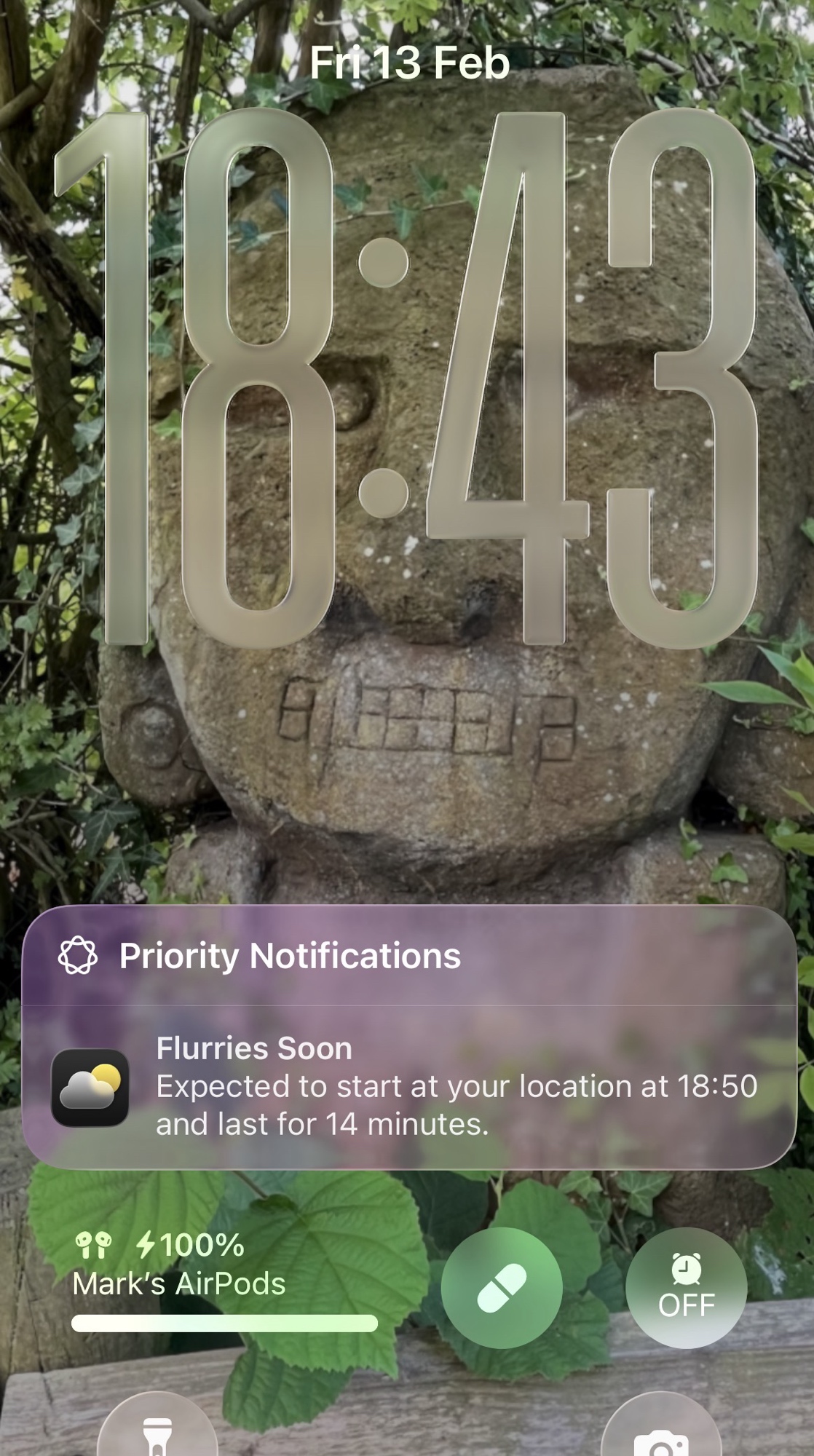The width and height of the screenshot is (814, 1456).
Task: Open the Flurries Soon weather notification
Action: pyautogui.click(x=408, y=1086)
